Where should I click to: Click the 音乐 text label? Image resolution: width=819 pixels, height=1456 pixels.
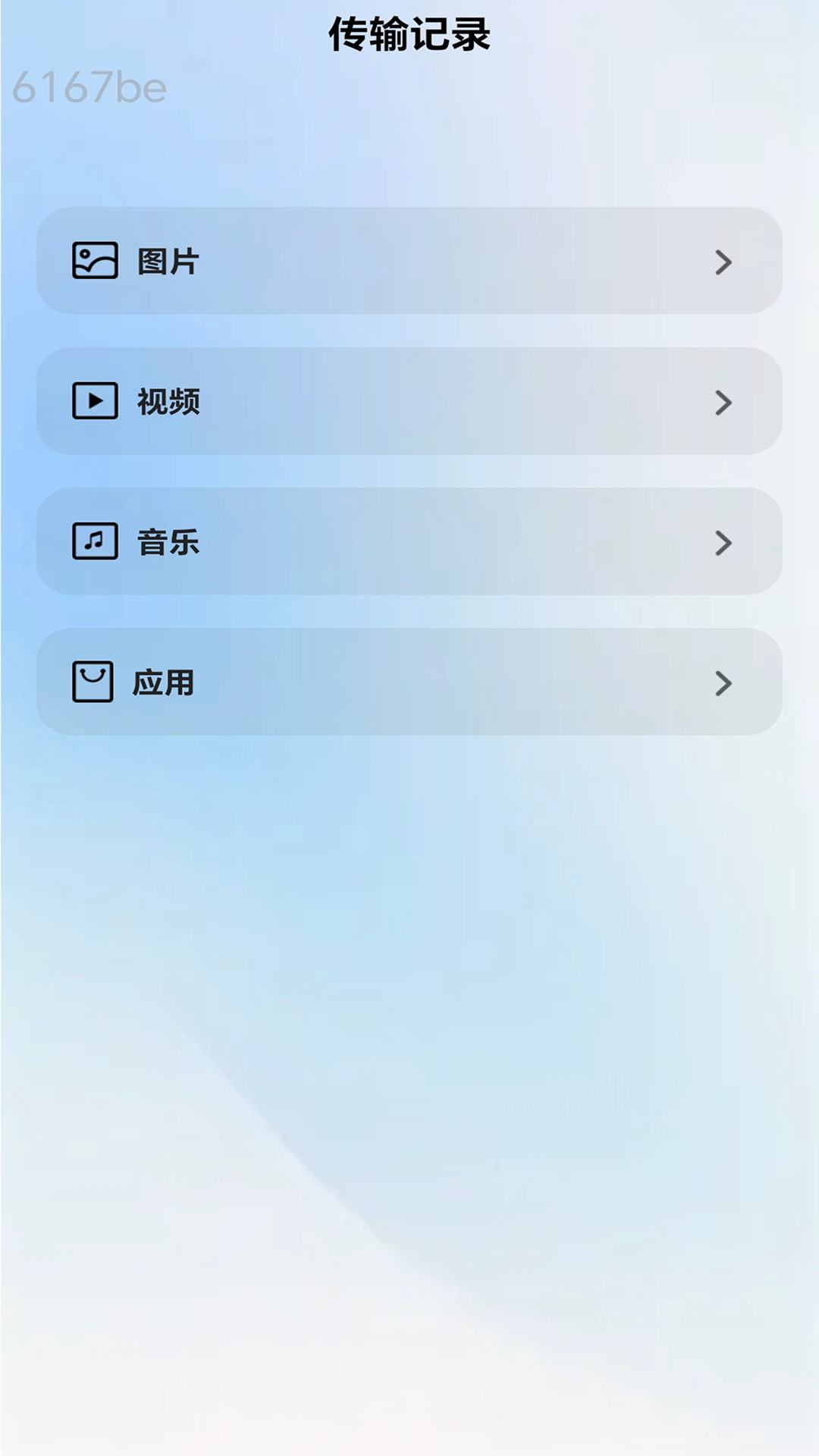166,542
